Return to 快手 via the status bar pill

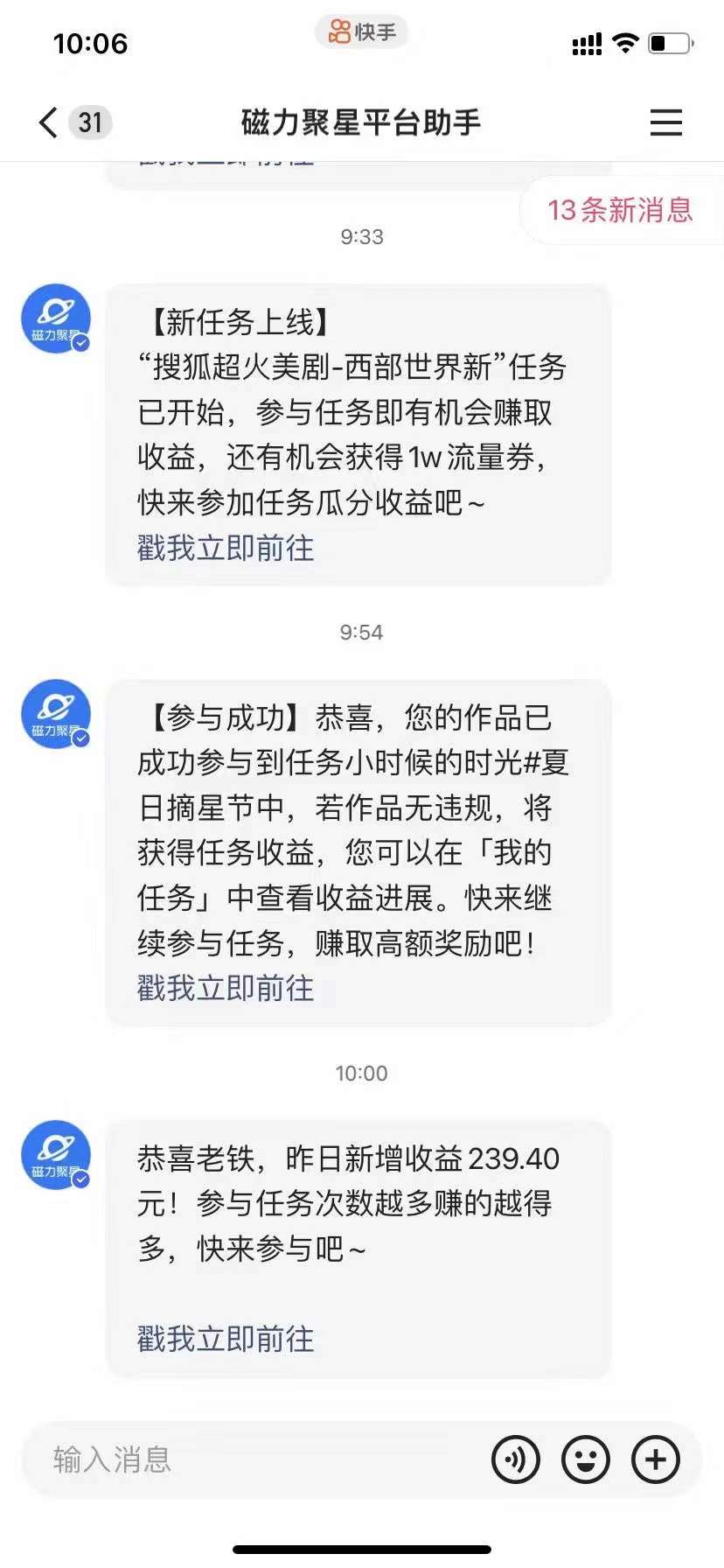361,32
